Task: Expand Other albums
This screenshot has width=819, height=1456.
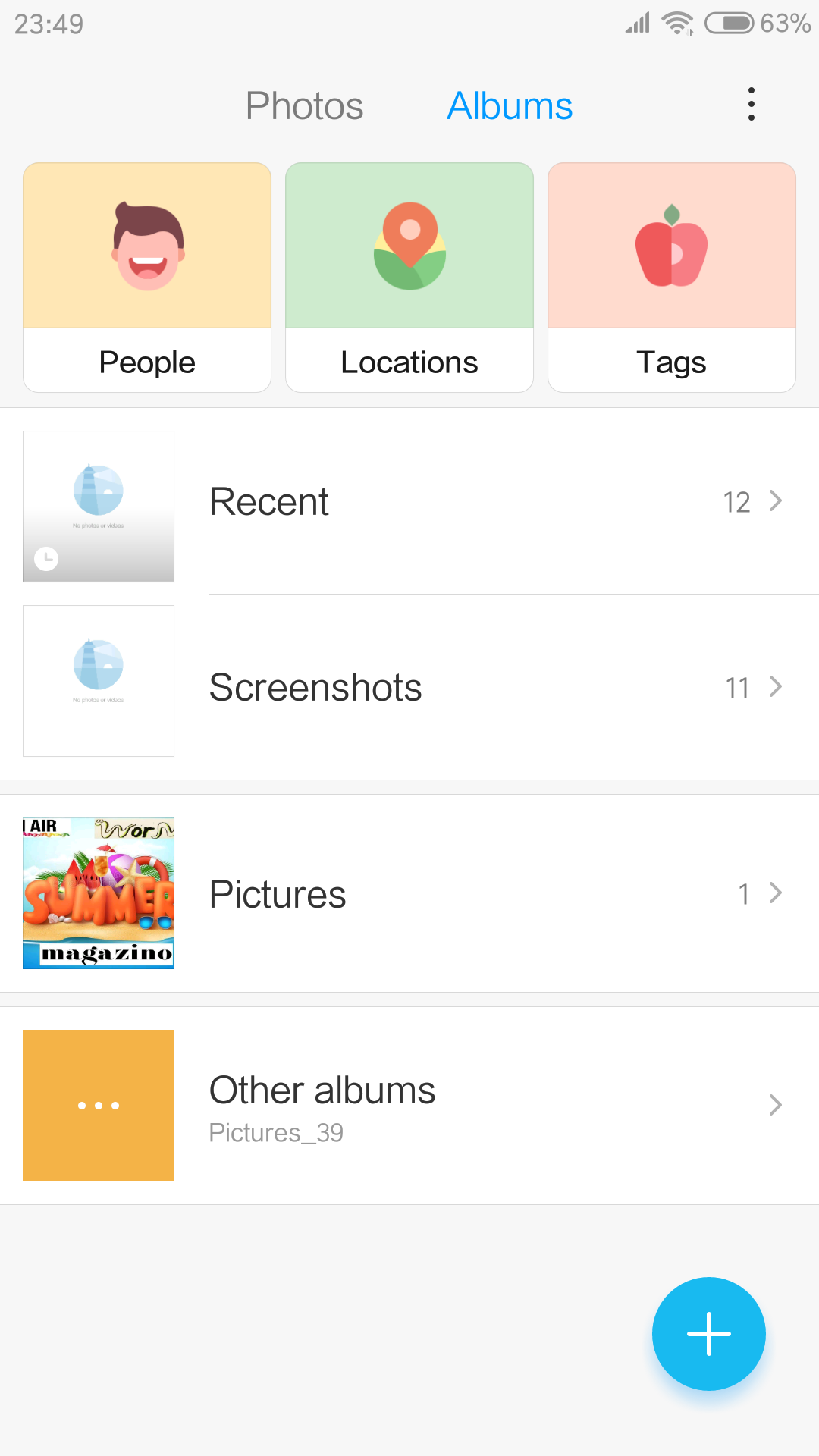Action: 409,1106
